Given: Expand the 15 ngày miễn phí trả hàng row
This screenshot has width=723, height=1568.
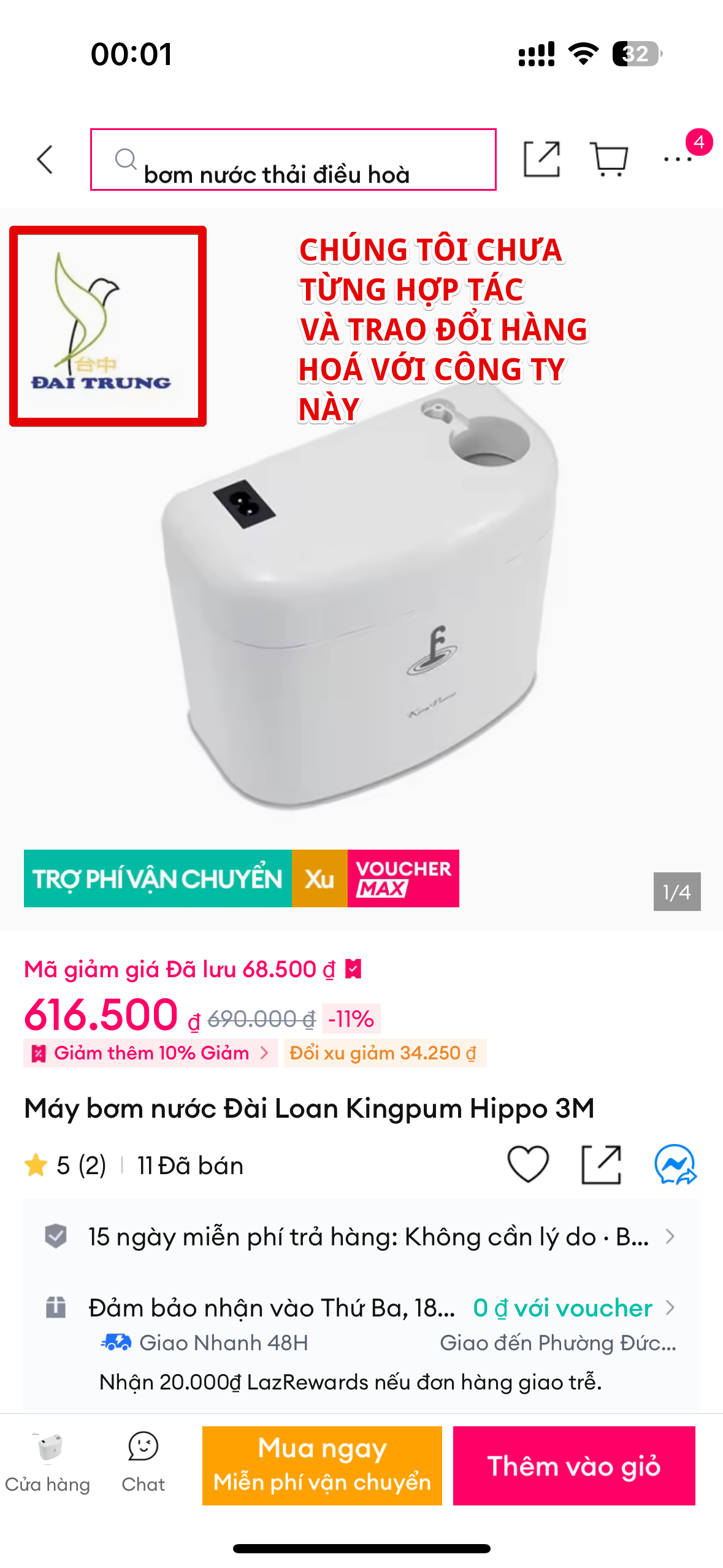Looking at the screenshot, I should click(x=361, y=1237).
